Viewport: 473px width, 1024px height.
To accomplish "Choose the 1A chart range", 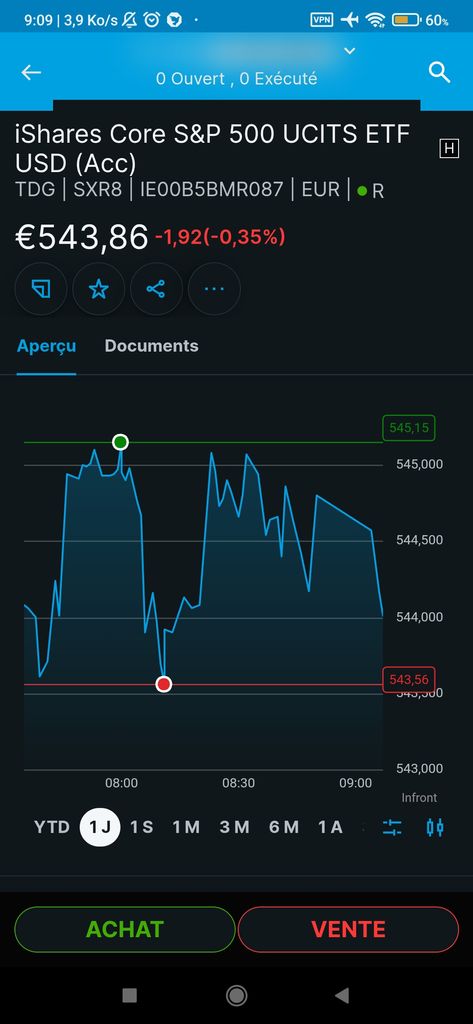I will pos(331,827).
